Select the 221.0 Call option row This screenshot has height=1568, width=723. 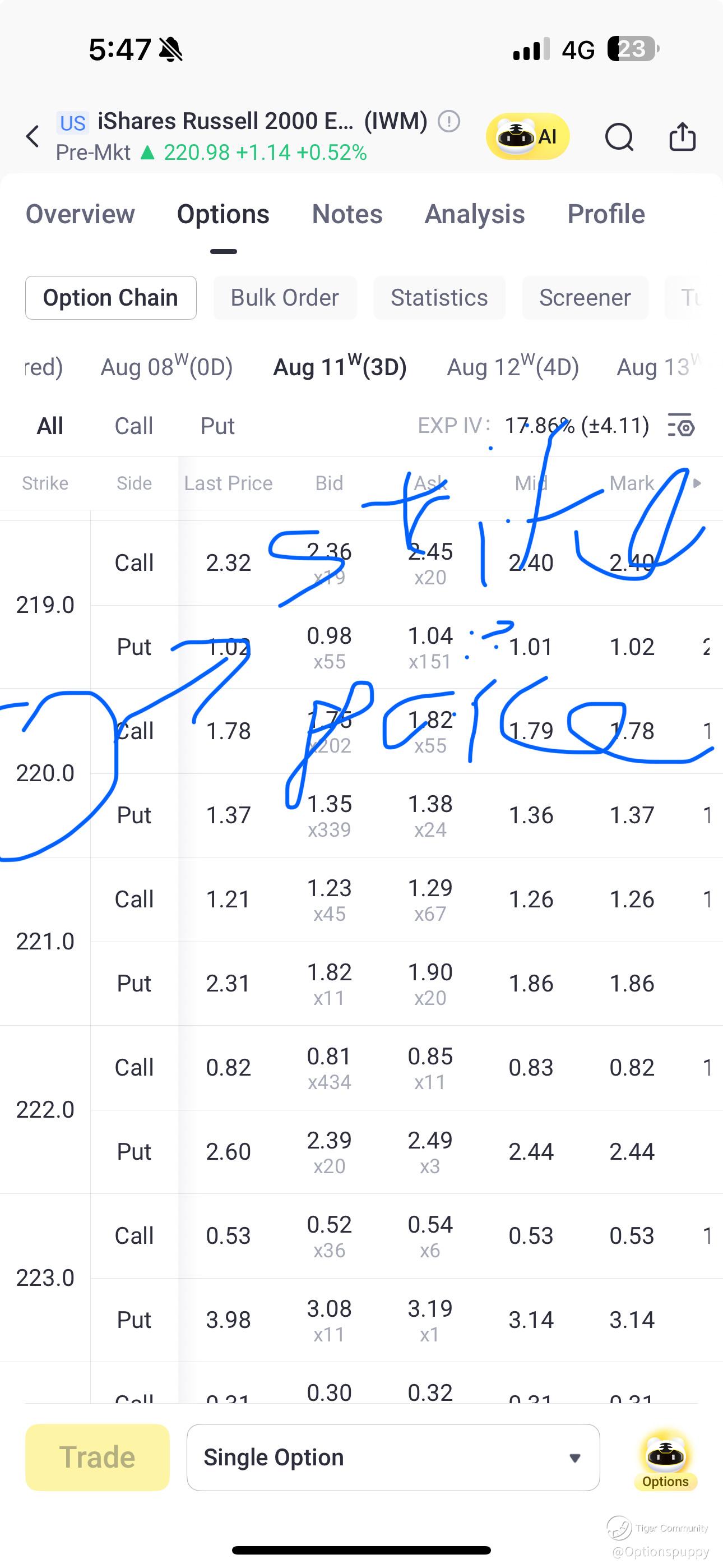tap(365, 900)
